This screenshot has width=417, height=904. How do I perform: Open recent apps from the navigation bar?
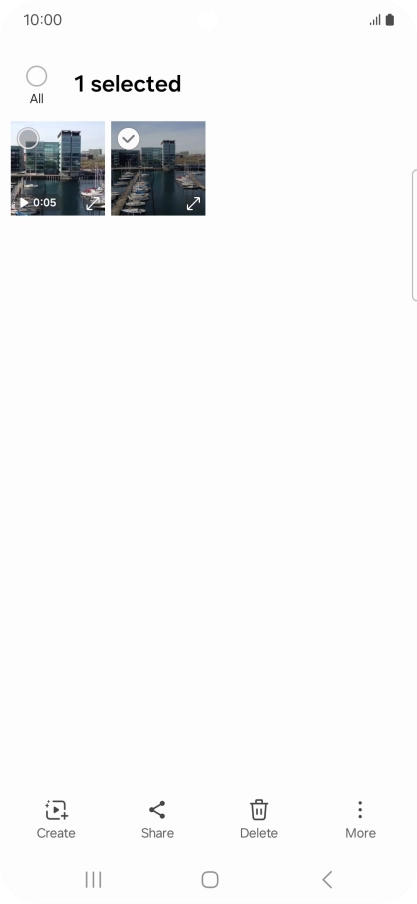pyautogui.click(x=93, y=879)
